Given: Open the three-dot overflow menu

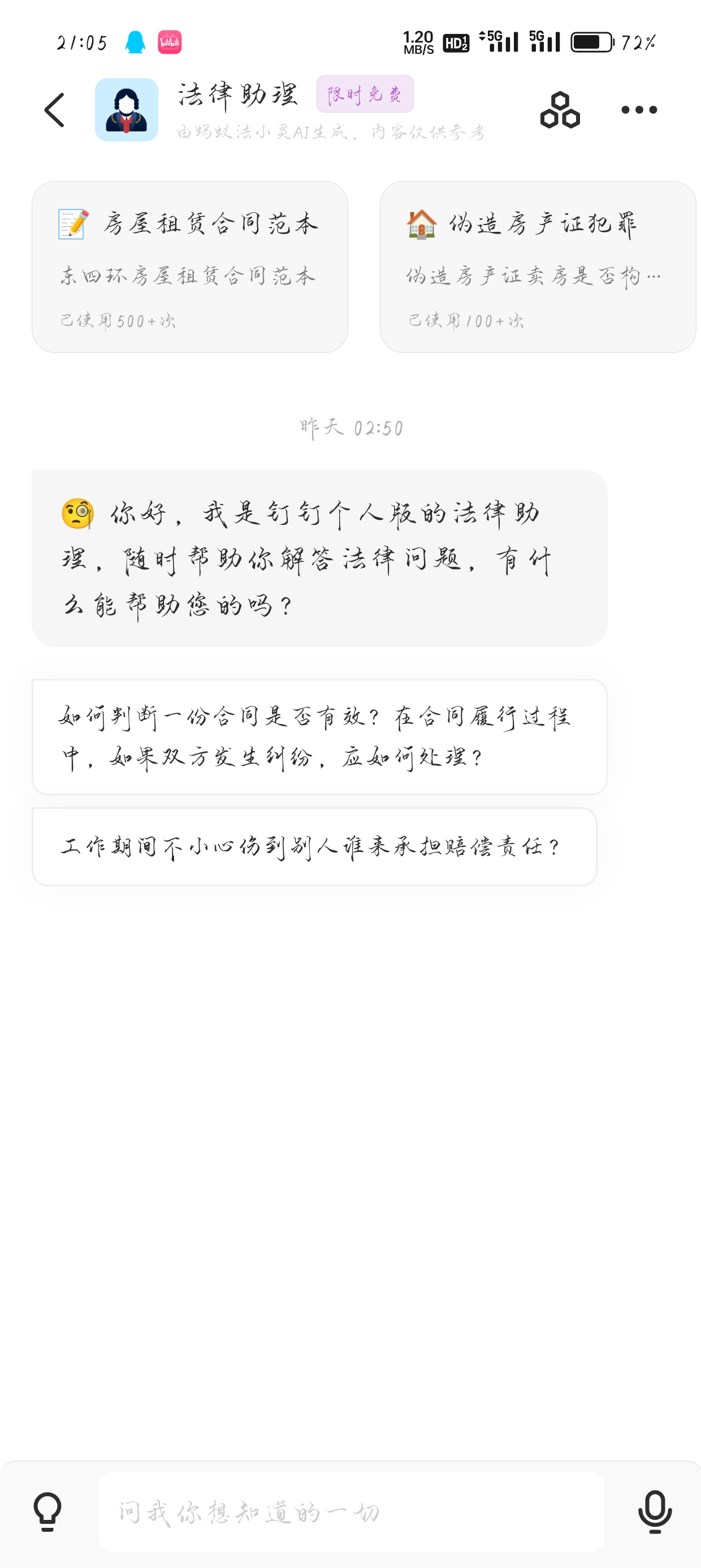Looking at the screenshot, I should pyautogui.click(x=639, y=110).
